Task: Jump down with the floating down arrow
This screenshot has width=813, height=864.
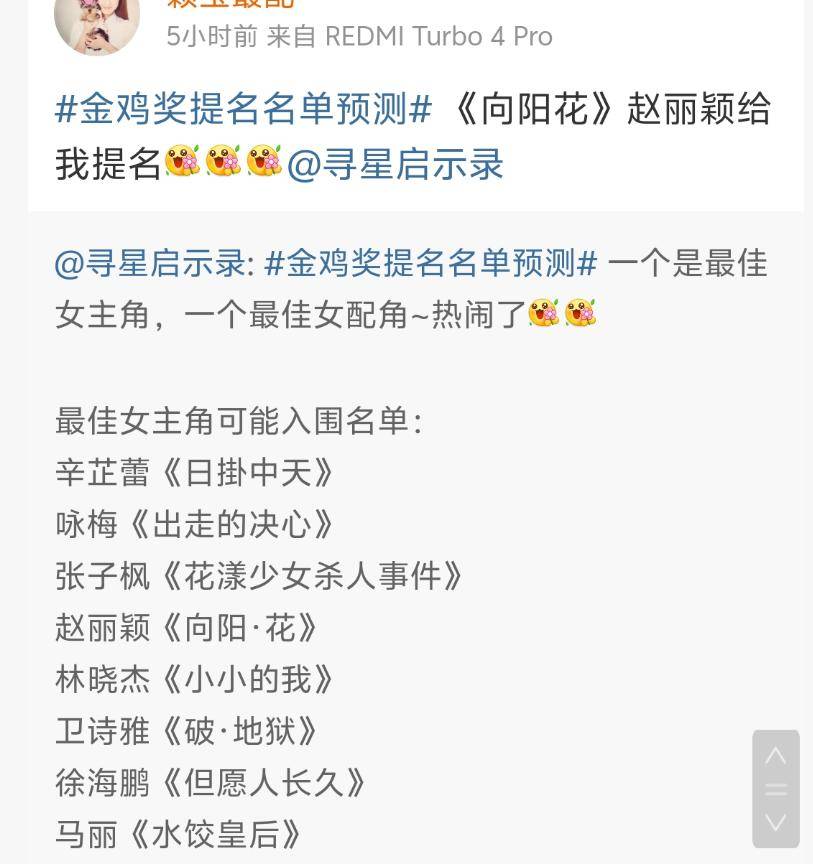Action: (776, 822)
